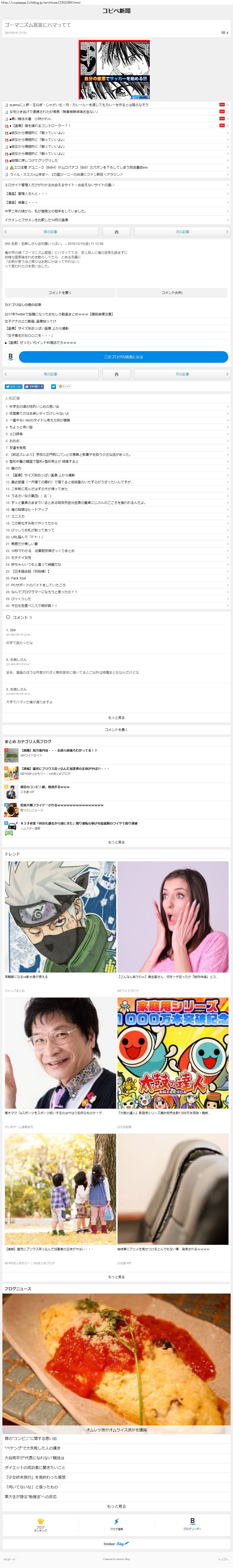Open popular article 中学生の頃の性的いじめの思い出

point(34,407)
